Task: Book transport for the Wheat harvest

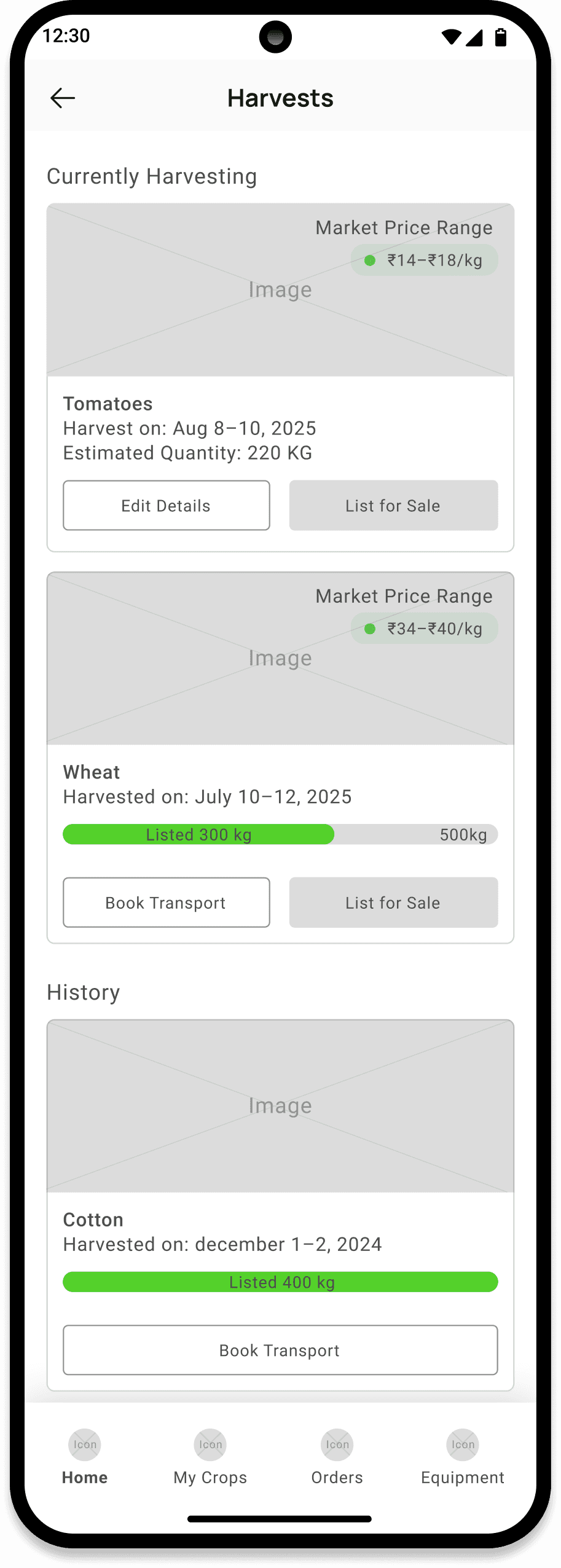Action: coord(166,903)
